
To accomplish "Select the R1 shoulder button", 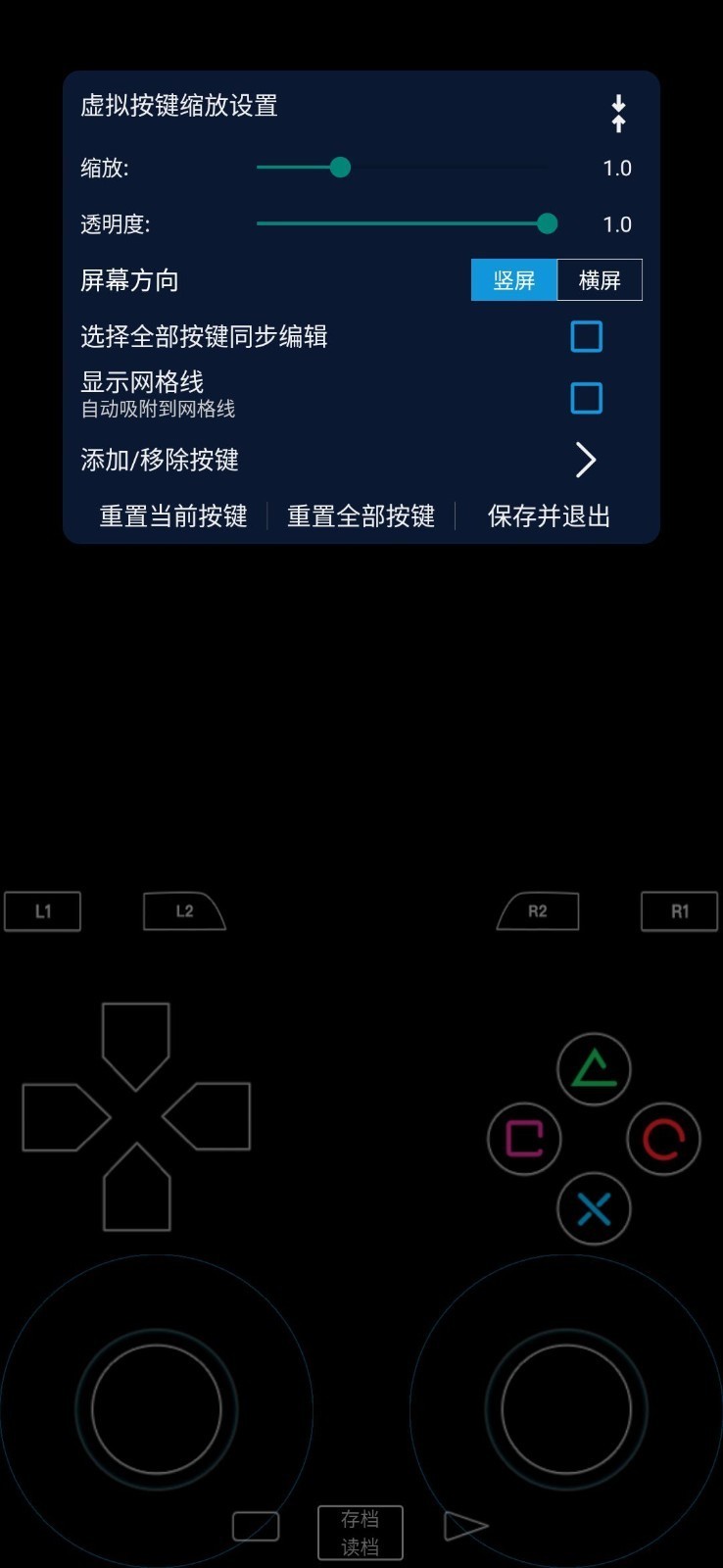I will point(679,911).
